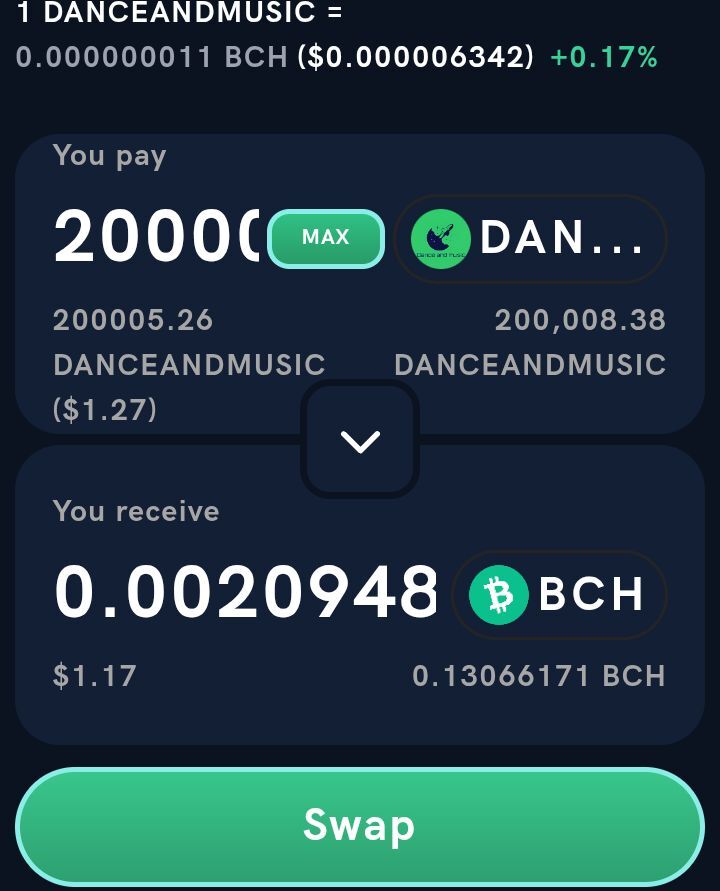Open the BCH receive token selector
720x891 pixels.
(559, 594)
